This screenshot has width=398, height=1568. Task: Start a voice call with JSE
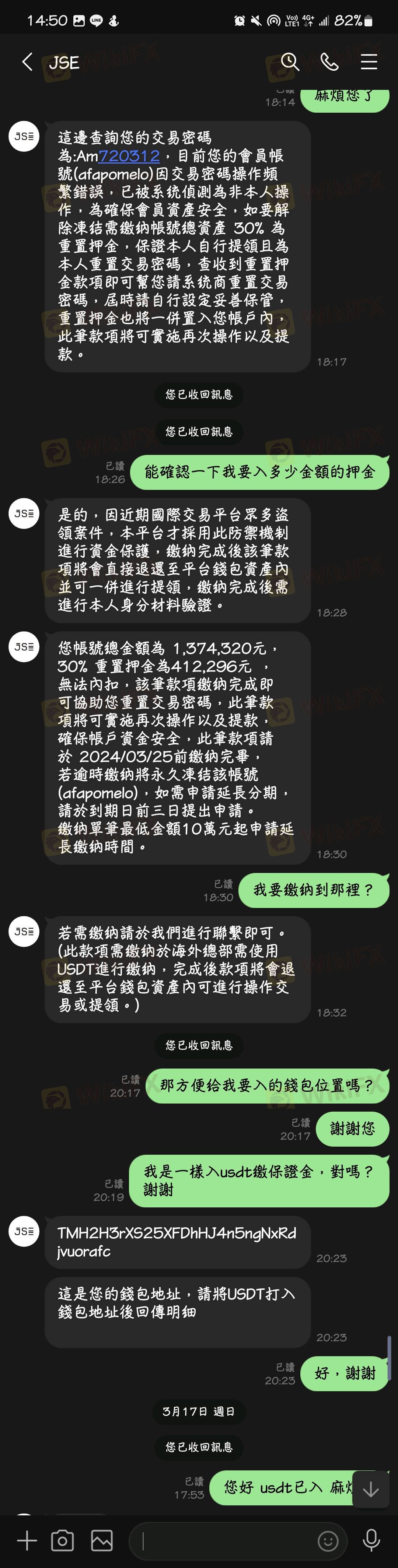click(x=329, y=62)
